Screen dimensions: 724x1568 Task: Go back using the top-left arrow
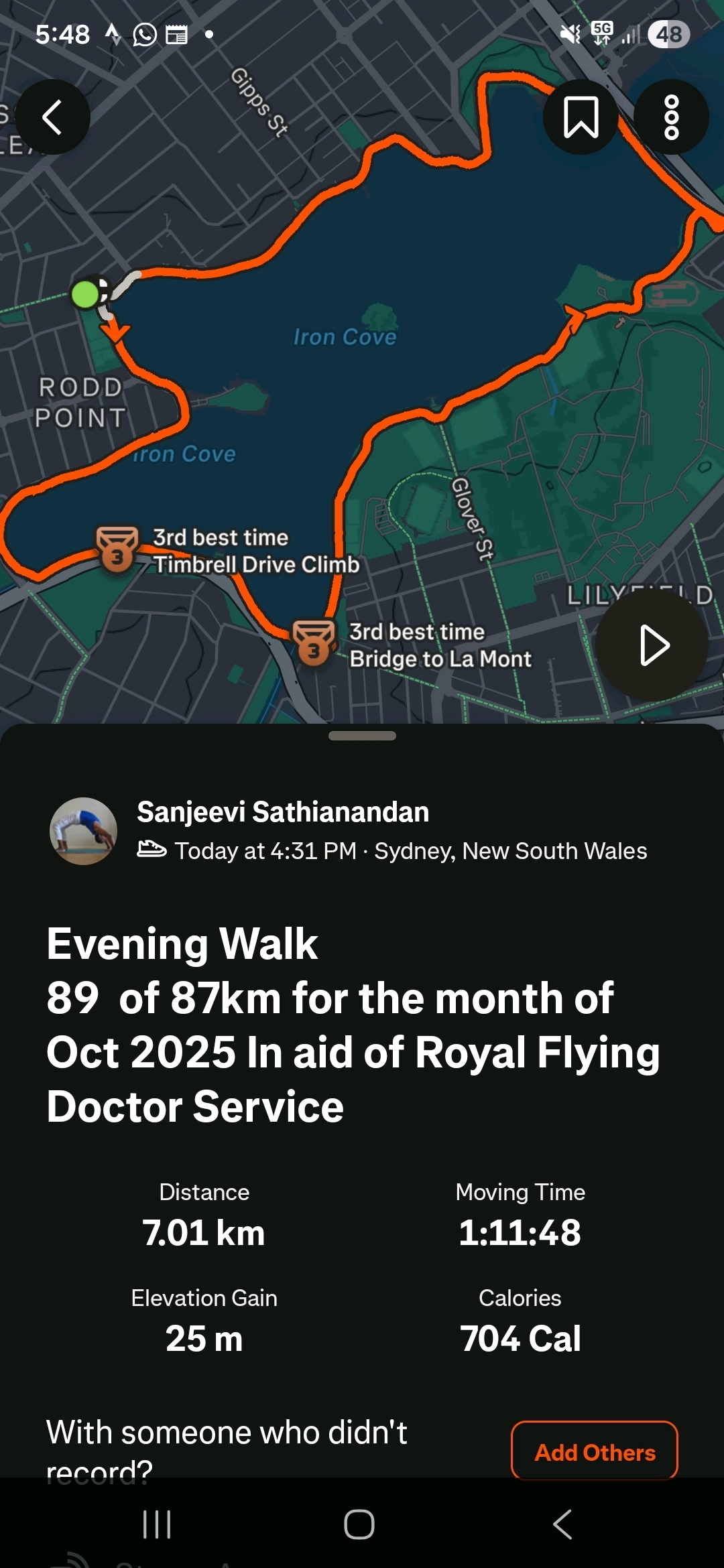pos(52,117)
